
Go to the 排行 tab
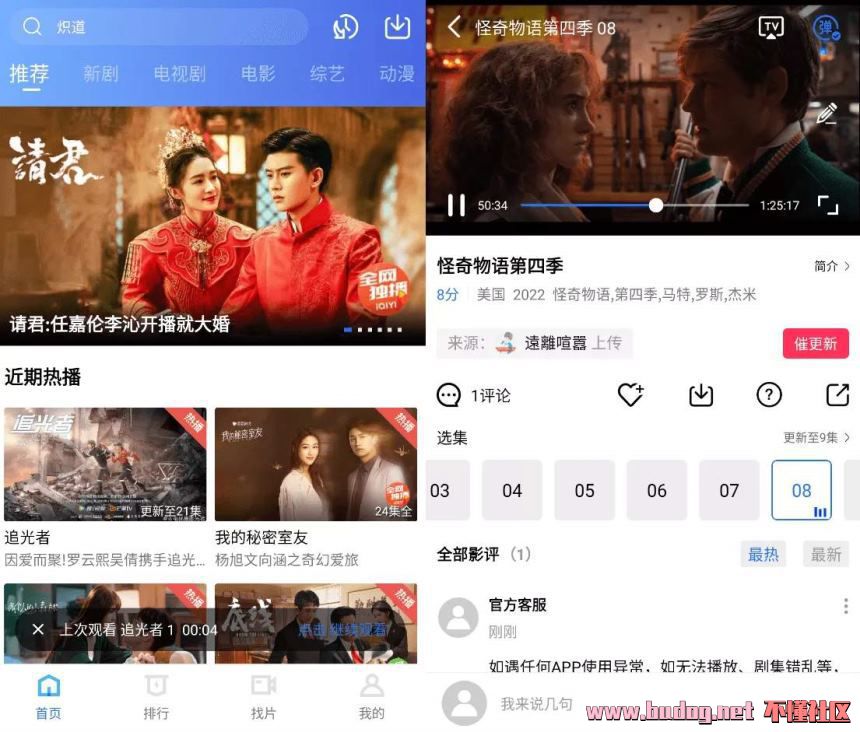[156, 697]
